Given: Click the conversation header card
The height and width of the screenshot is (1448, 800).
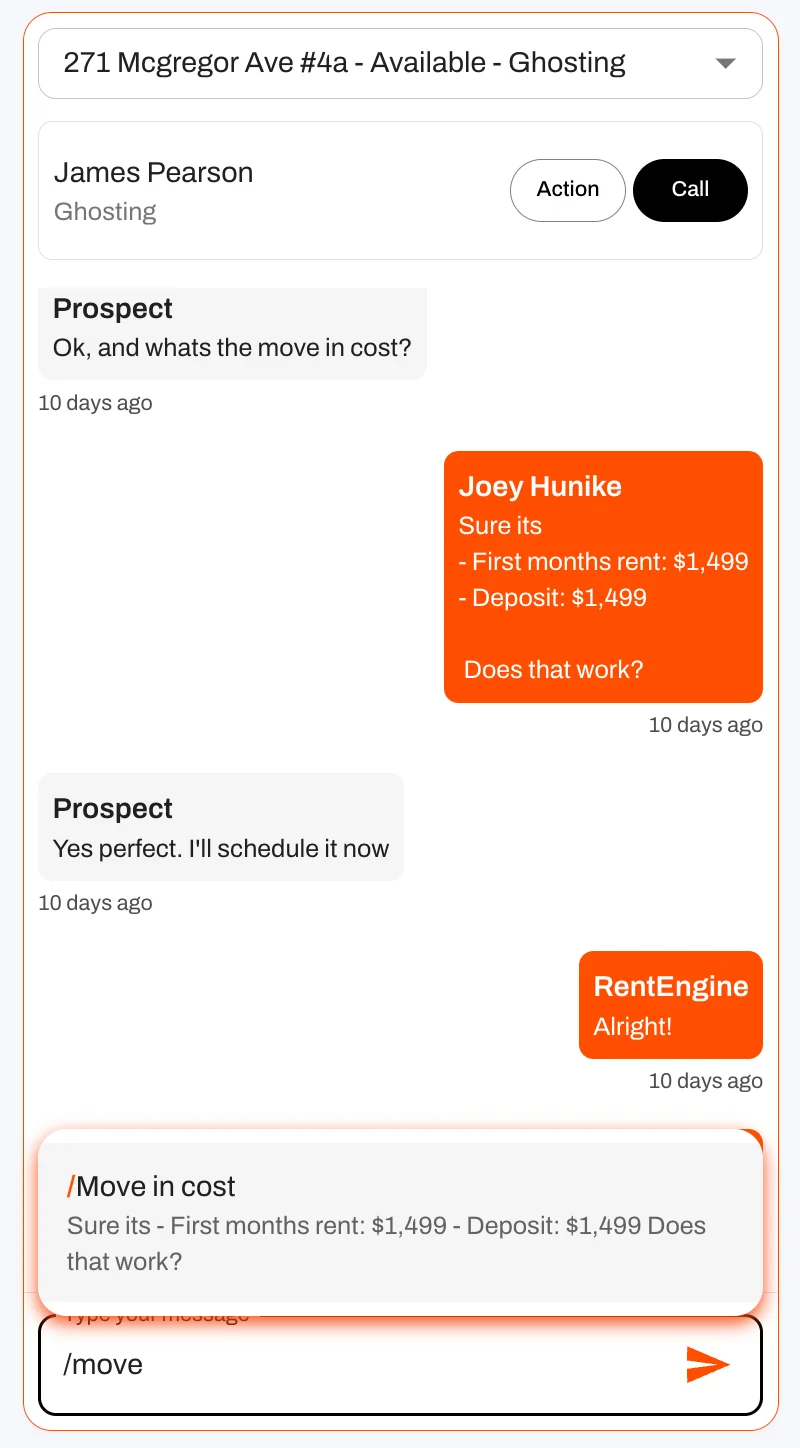Looking at the screenshot, I should coord(400,190).
